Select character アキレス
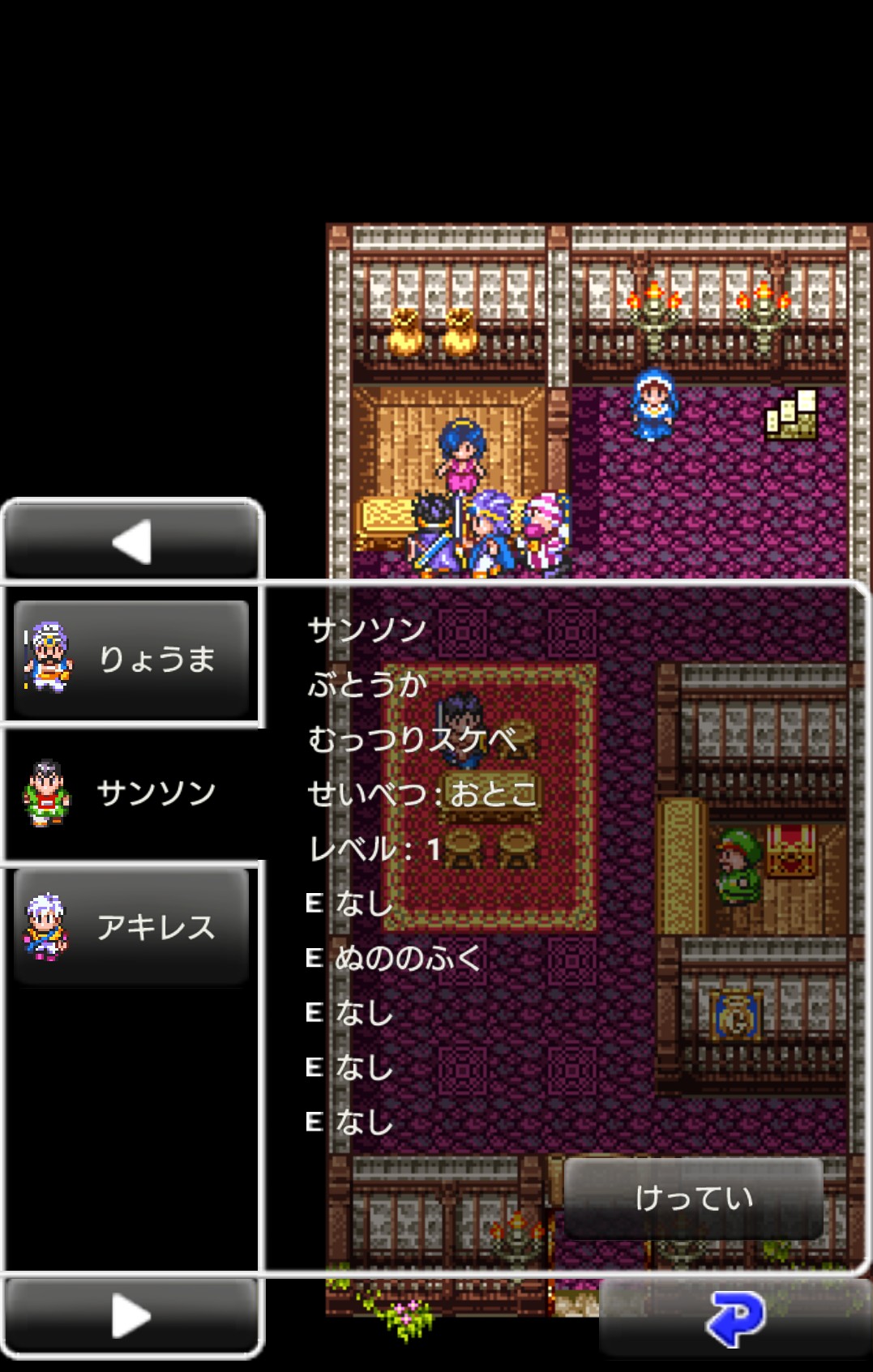This screenshot has width=873, height=1372. tap(131, 926)
